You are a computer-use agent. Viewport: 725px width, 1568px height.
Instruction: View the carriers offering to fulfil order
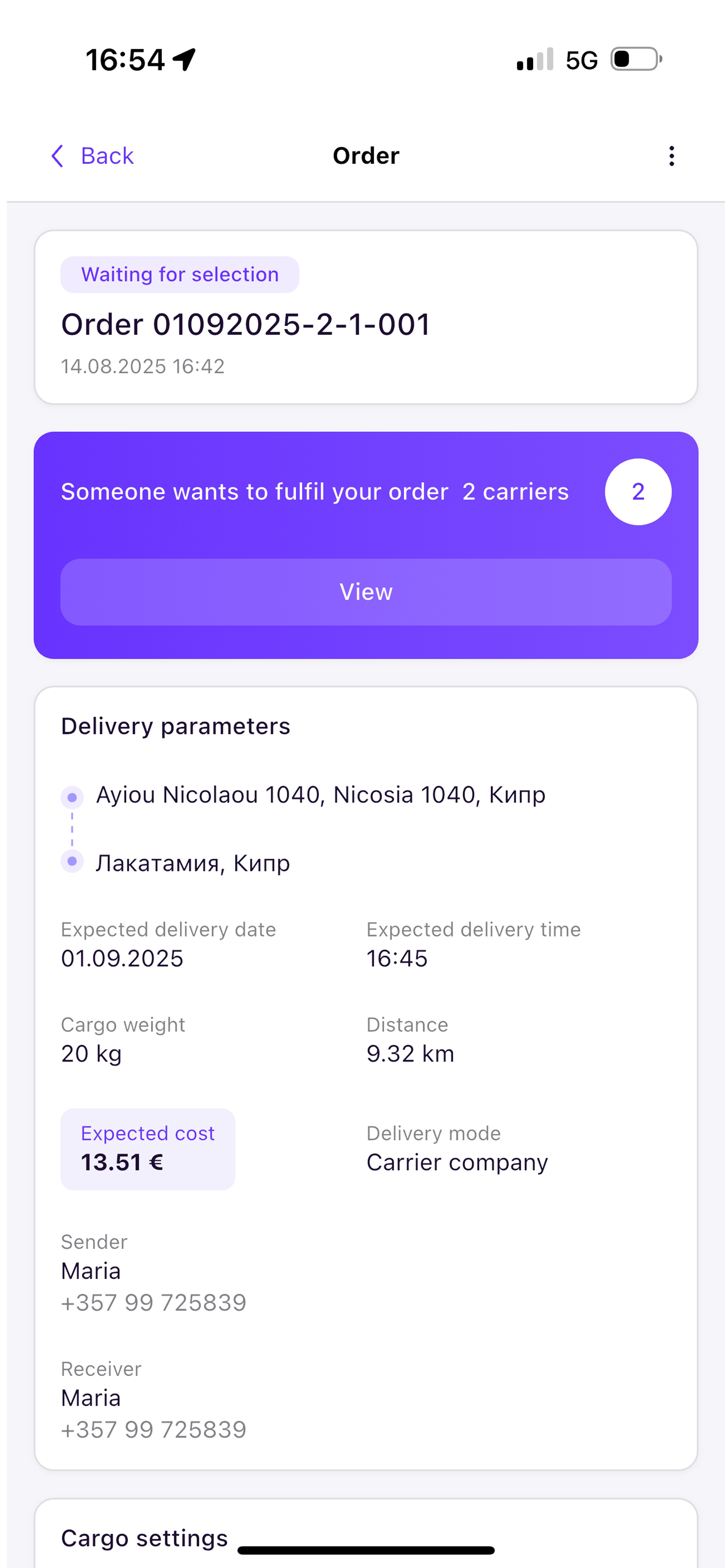pos(366,592)
